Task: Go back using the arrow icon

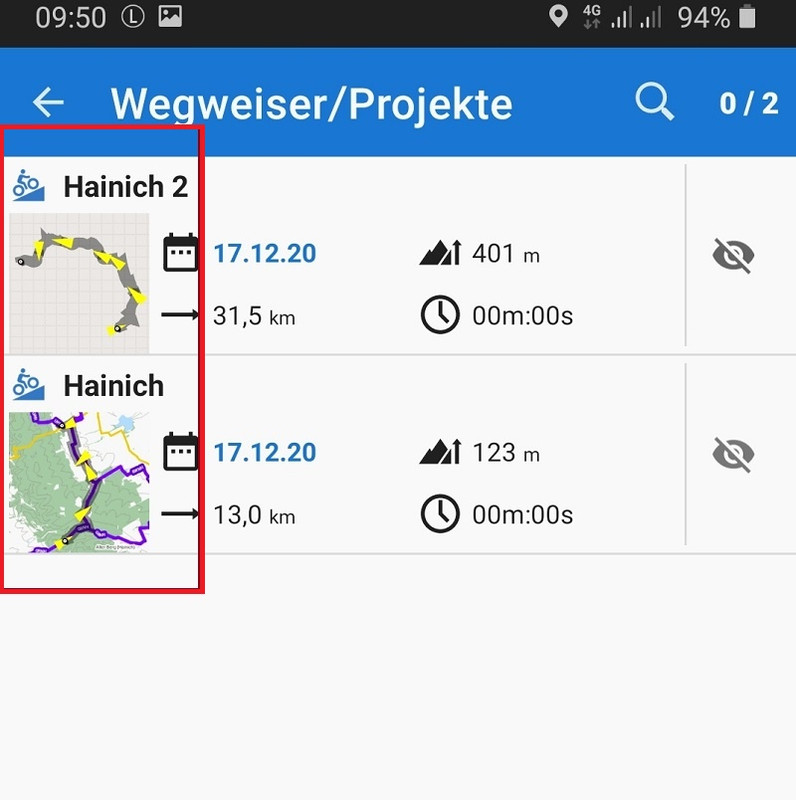Action: tap(47, 102)
